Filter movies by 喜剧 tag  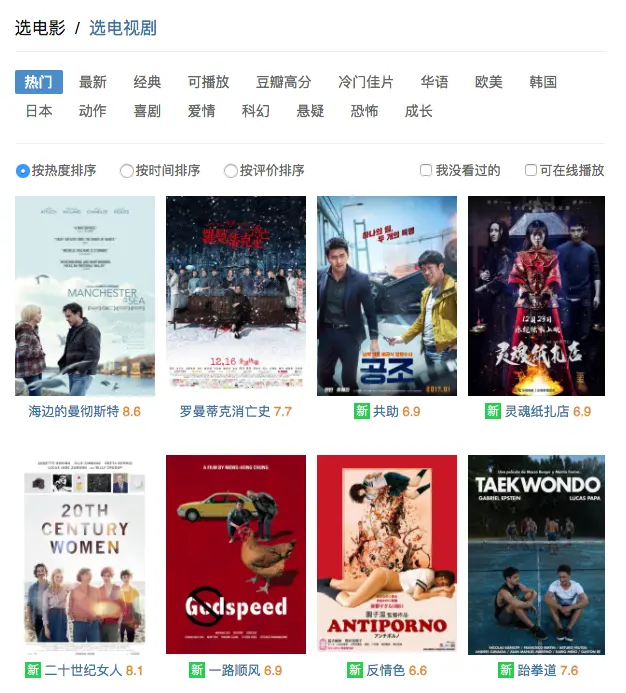click(147, 111)
